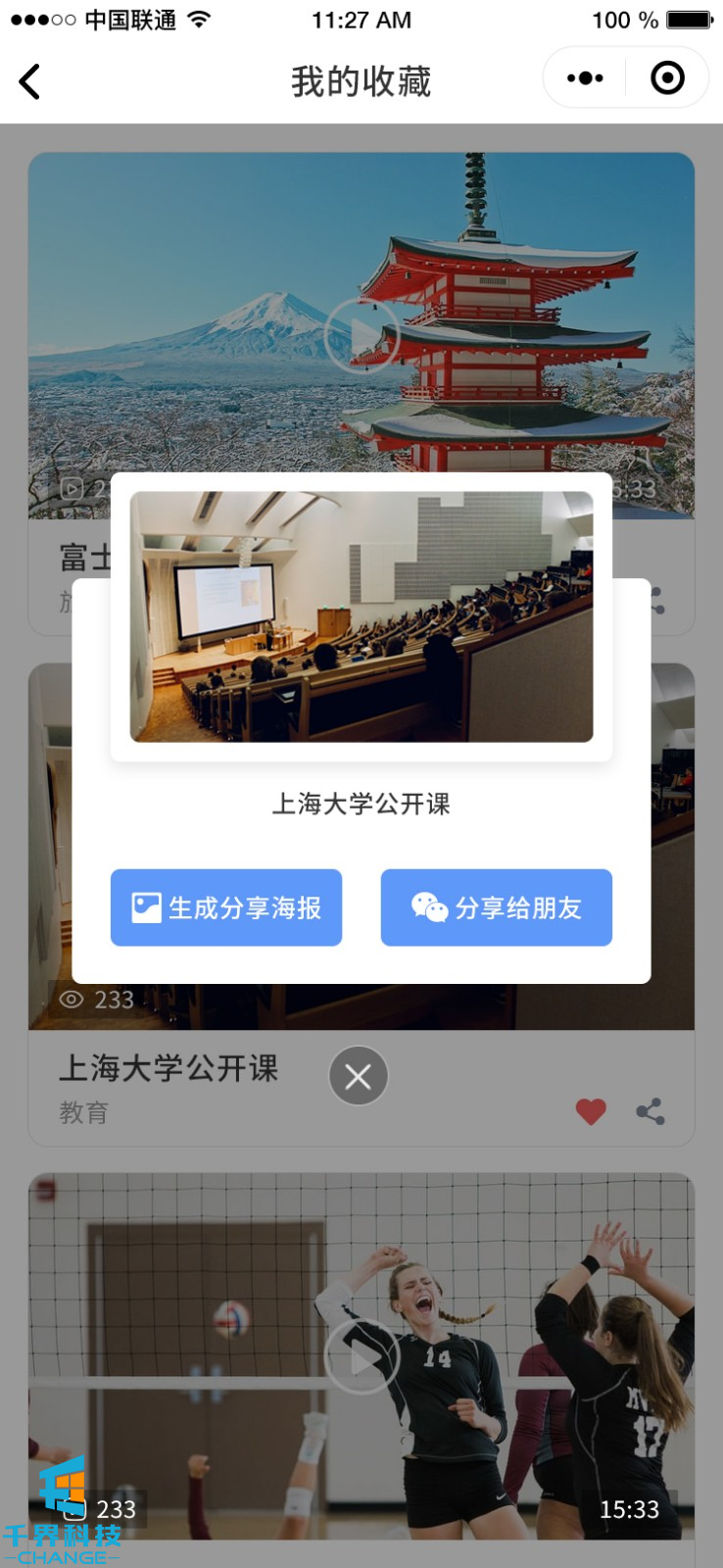Tap 生成分享海报 button
This screenshot has width=723, height=1568.
pyautogui.click(x=226, y=907)
